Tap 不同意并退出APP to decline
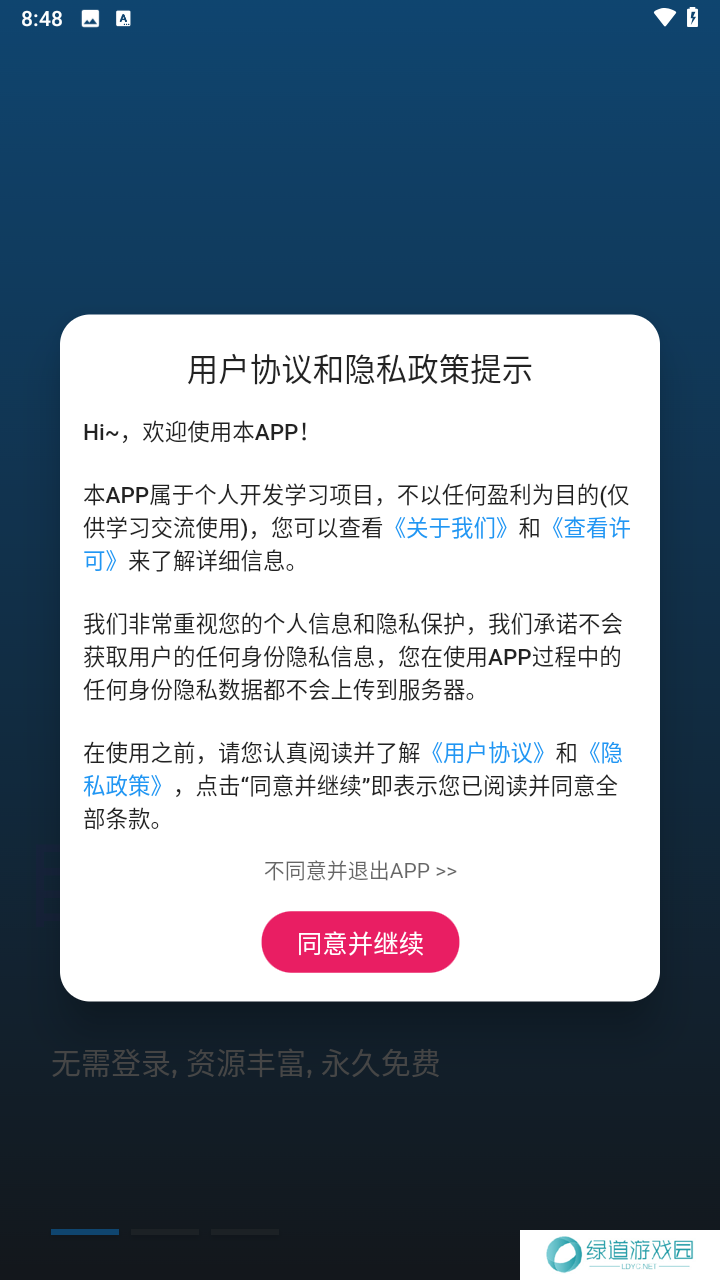Screen dimensions: 720x1280 click(x=360, y=871)
